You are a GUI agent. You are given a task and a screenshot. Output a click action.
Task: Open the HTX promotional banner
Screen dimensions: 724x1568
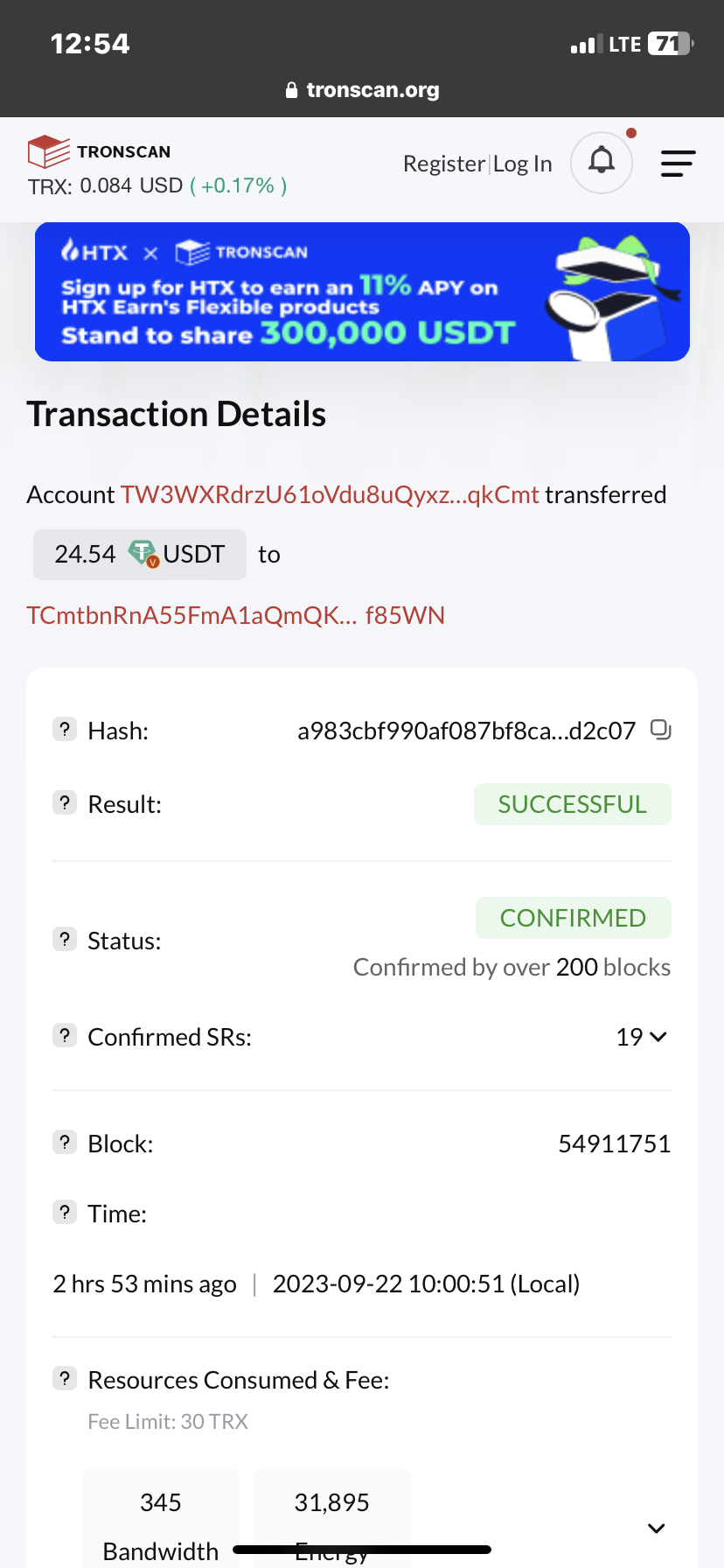[x=362, y=291]
